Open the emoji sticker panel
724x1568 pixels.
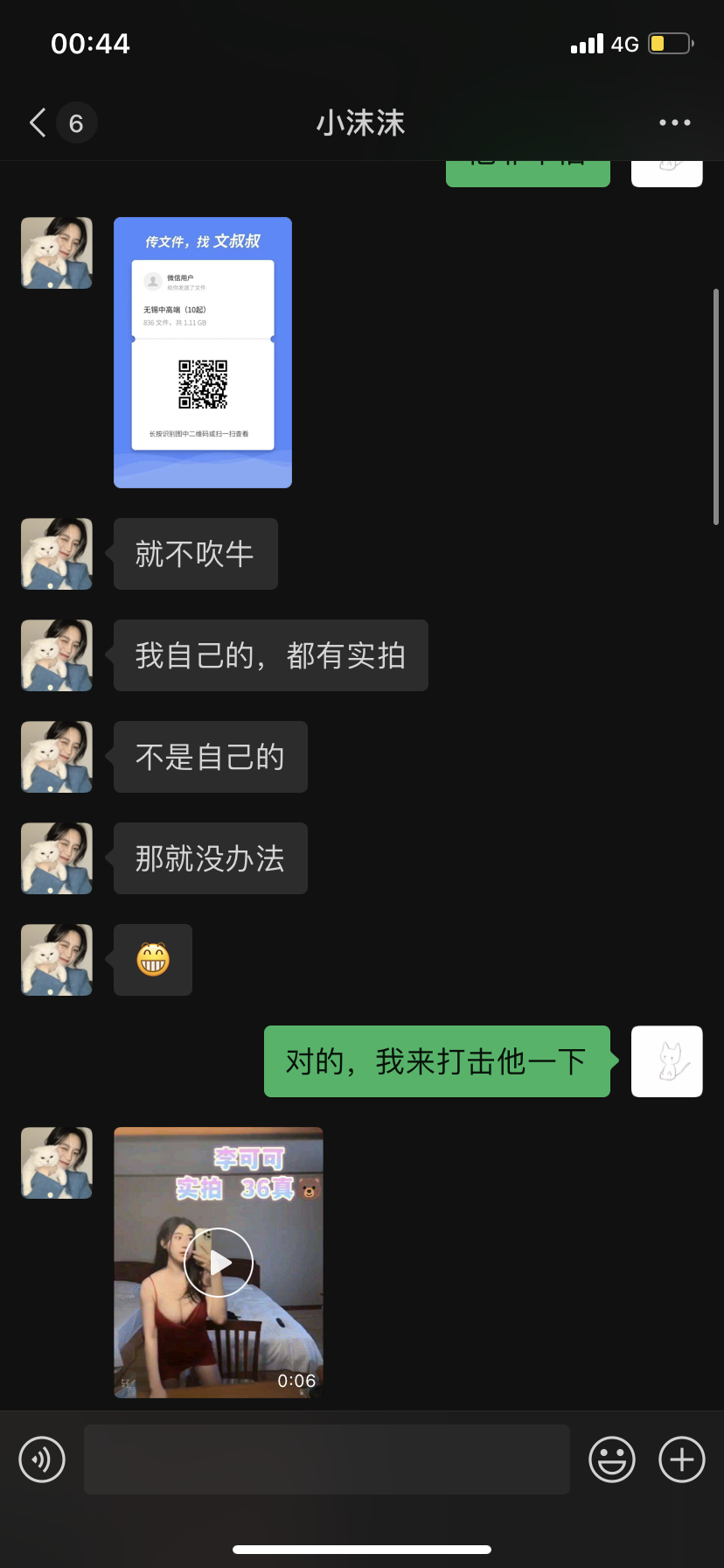(x=611, y=1459)
